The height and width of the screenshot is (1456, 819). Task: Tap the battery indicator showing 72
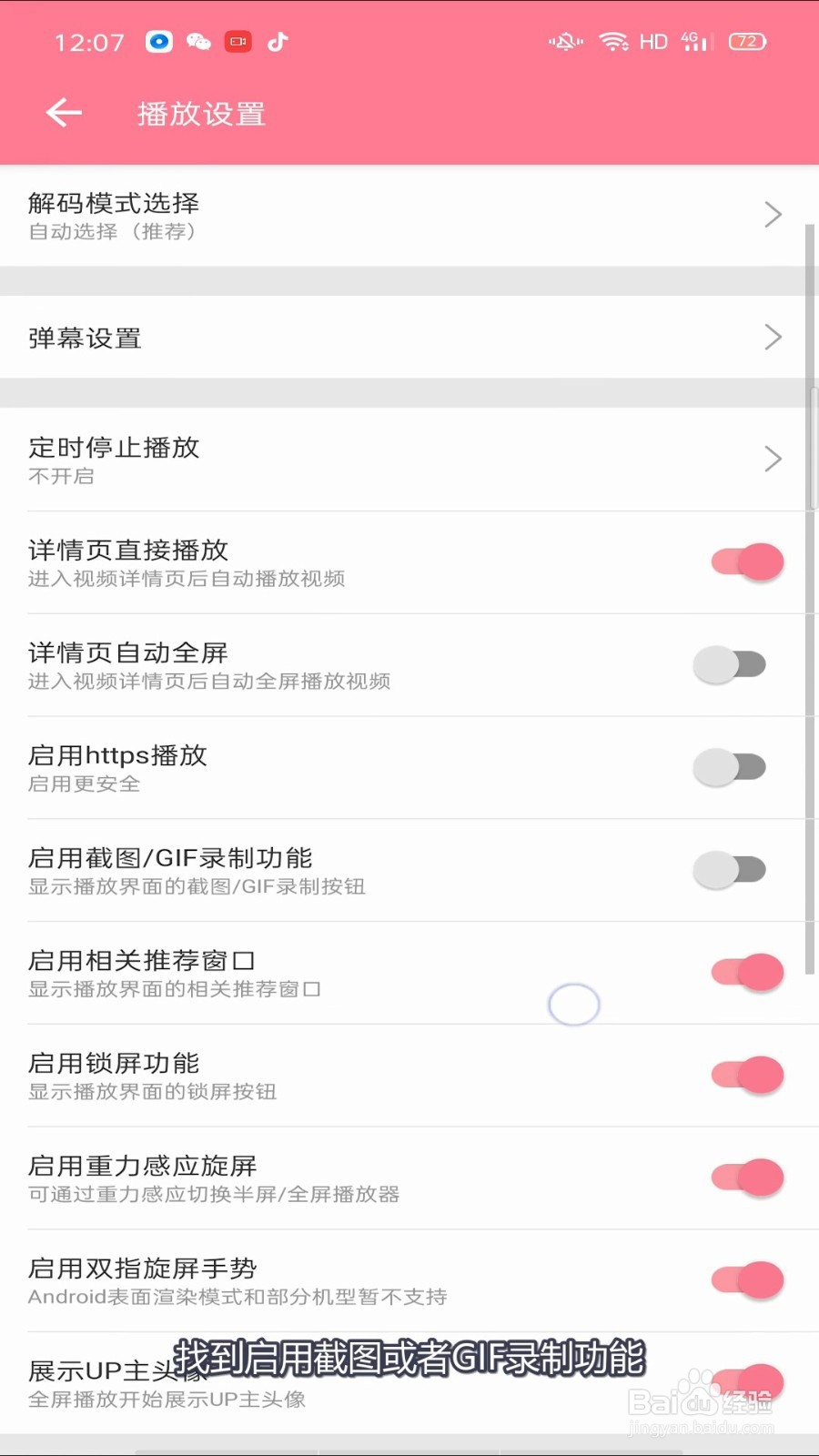748,41
